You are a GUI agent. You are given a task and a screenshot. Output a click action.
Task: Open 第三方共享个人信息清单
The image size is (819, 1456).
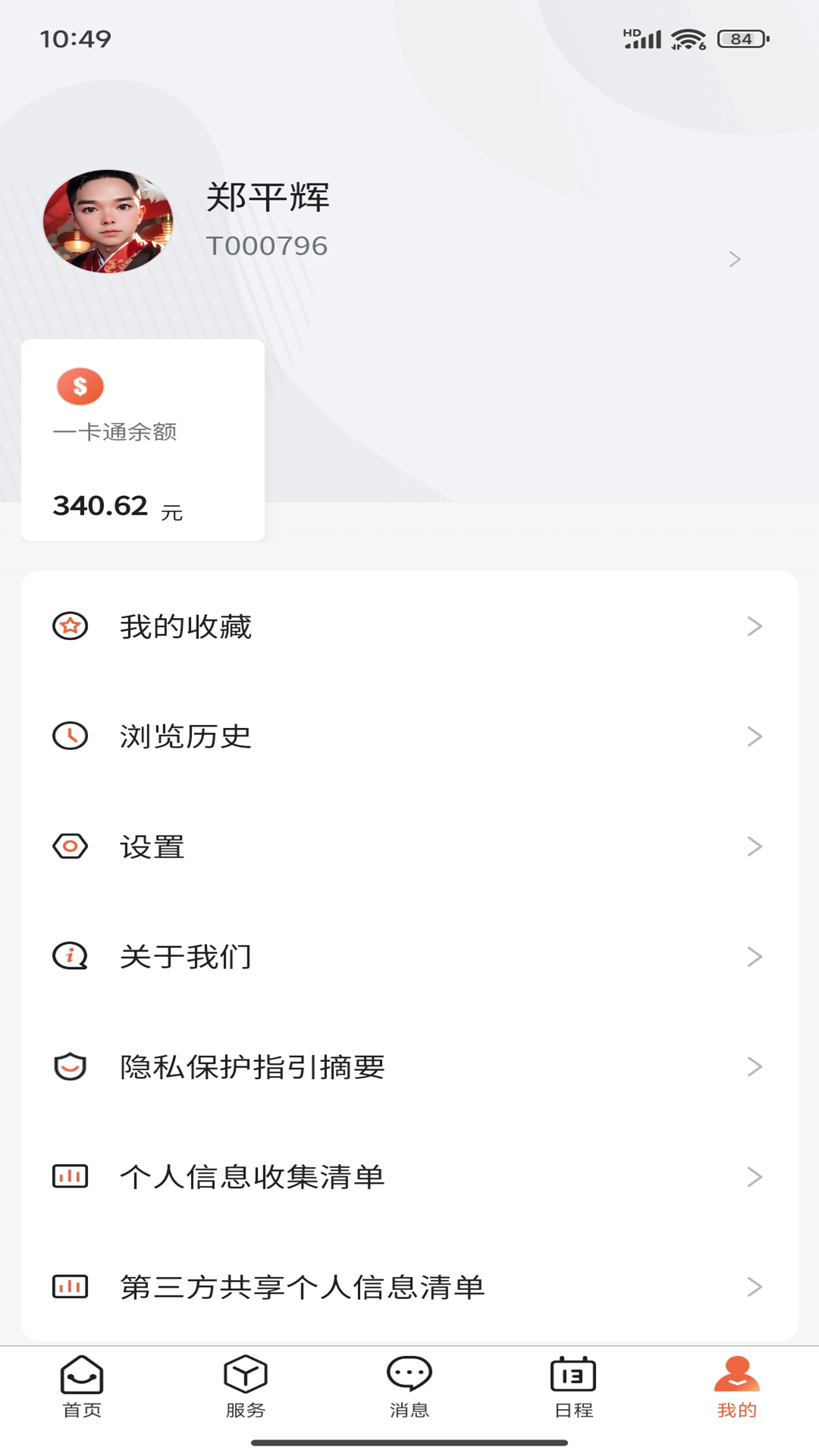pyautogui.click(x=409, y=1286)
